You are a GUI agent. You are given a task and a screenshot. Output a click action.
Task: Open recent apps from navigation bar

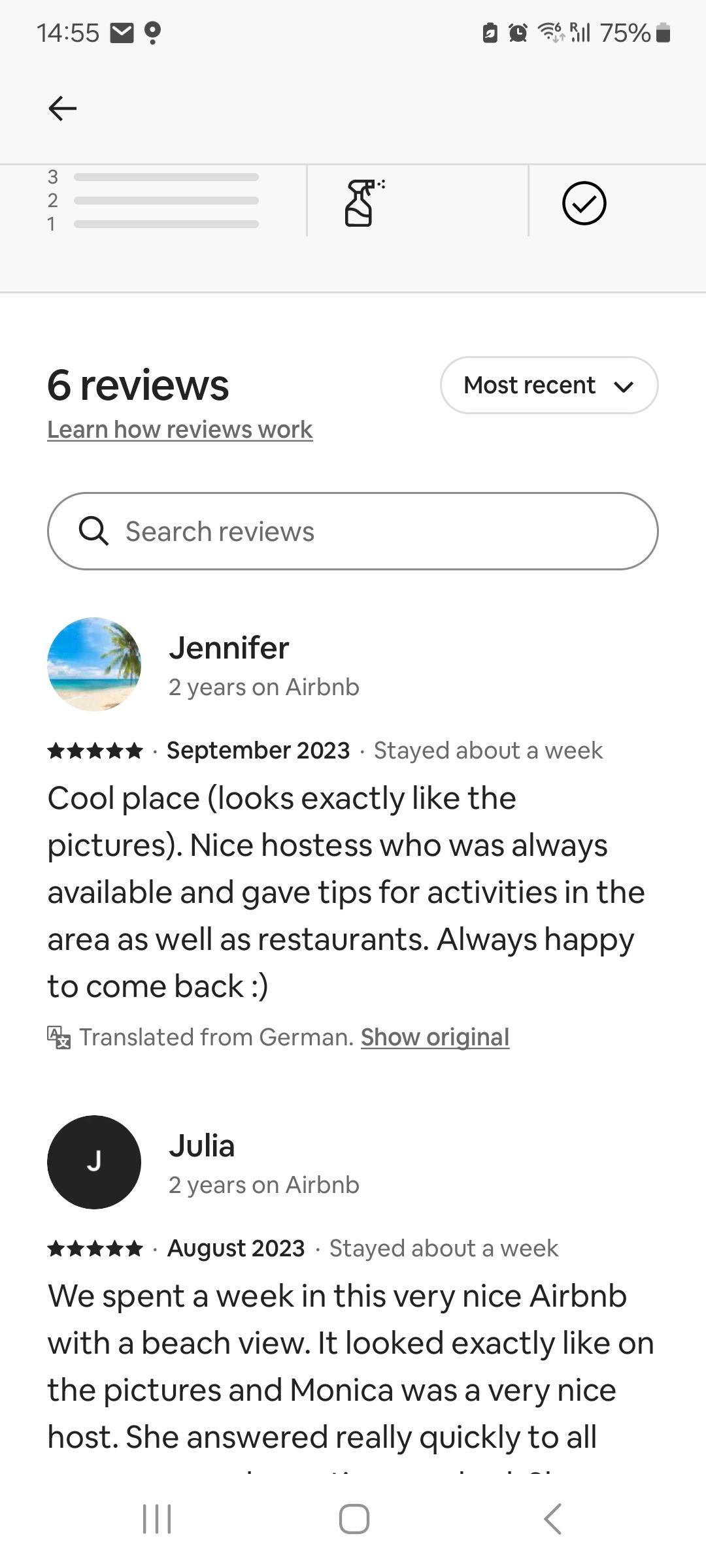pyautogui.click(x=157, y=1518)
